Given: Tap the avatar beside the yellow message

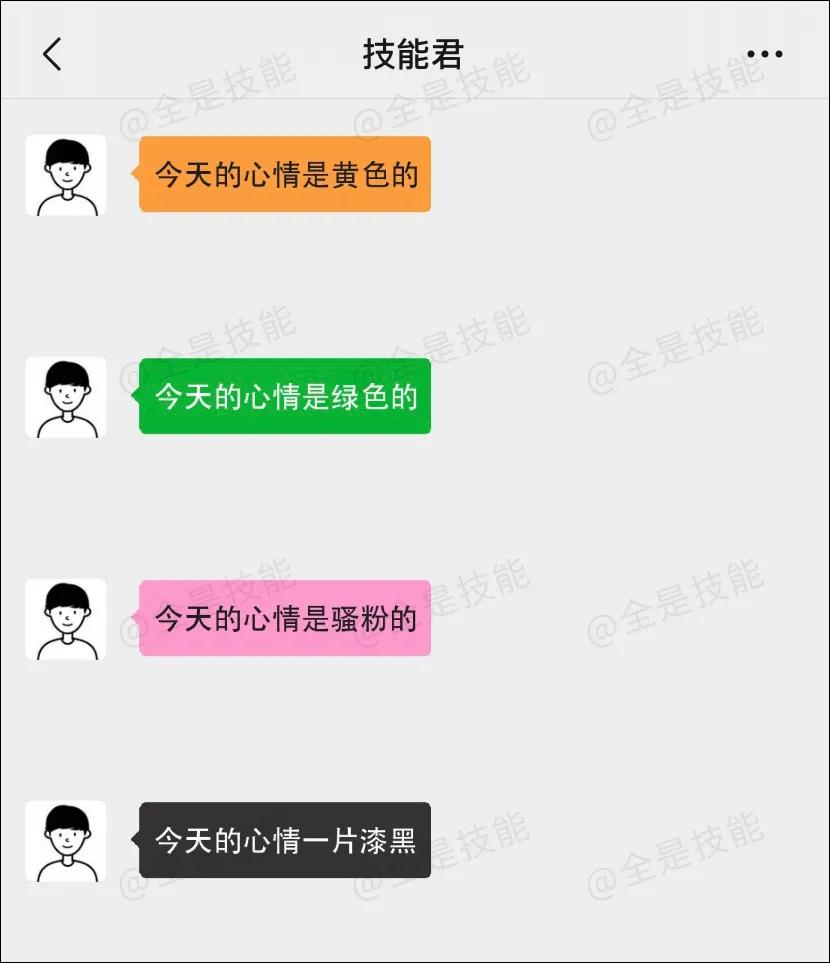Looking at the screenshot, I should pyautogui.click(x=66, y=175).
